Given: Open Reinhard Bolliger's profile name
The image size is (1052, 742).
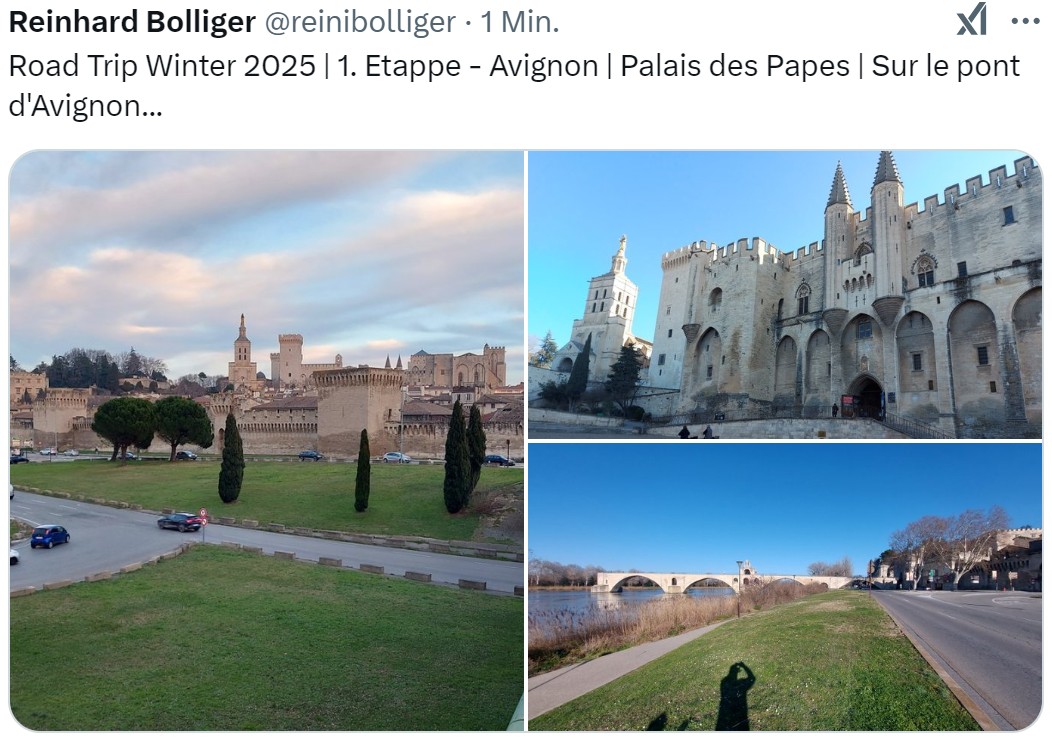Looking at the screenshot, I should [x=132, y=21].
